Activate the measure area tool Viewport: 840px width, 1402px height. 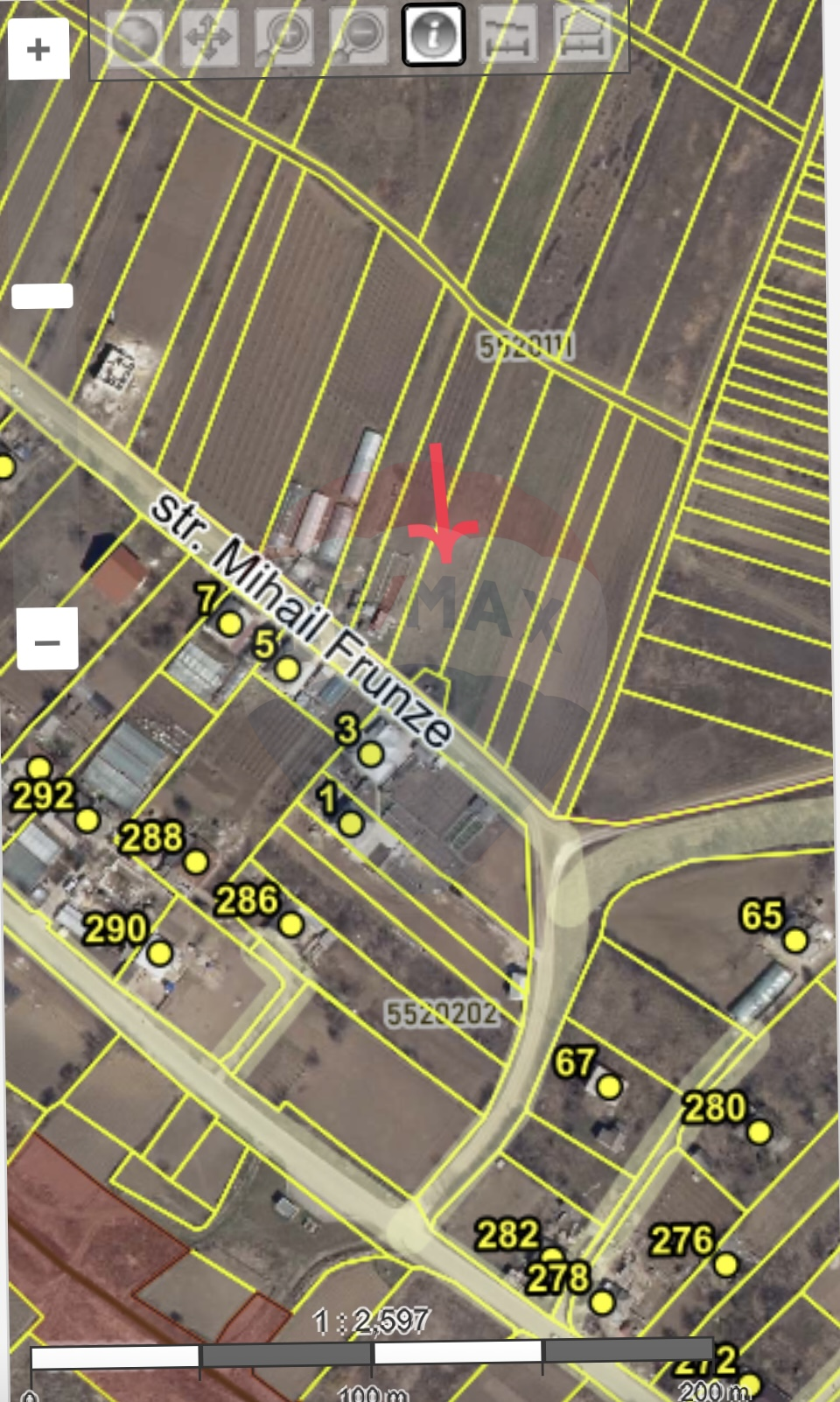tap(583, 35)
